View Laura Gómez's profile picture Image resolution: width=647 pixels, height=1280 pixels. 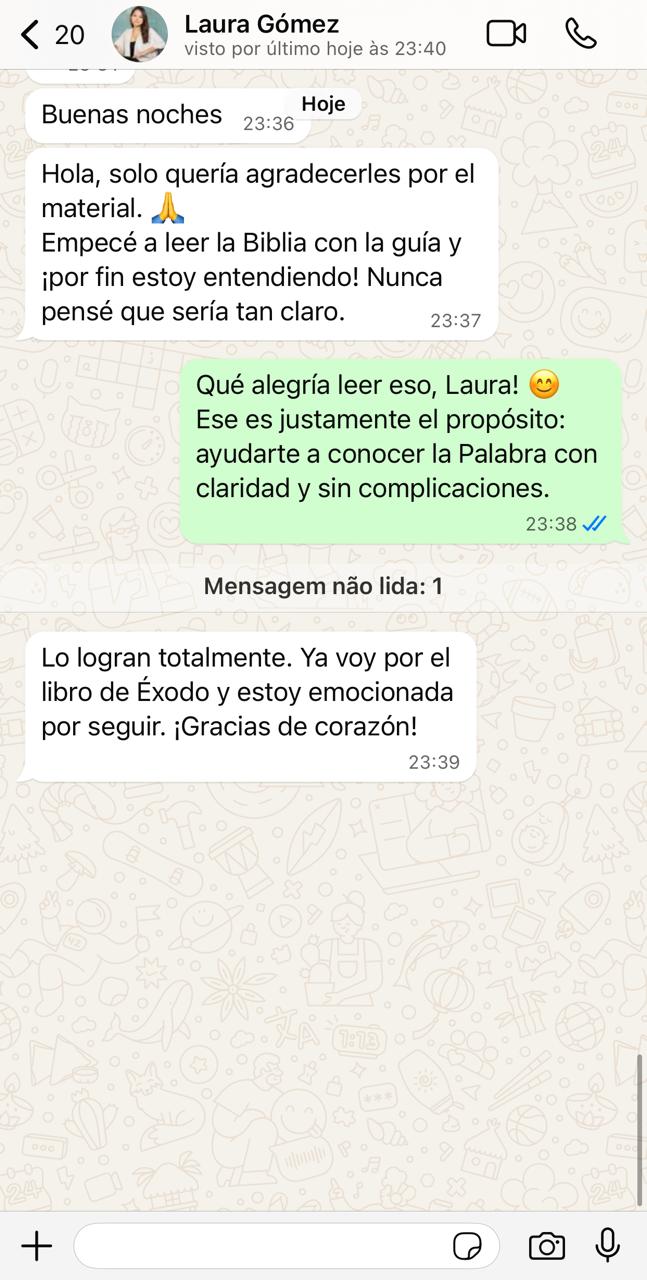click(x=139, y=35)
